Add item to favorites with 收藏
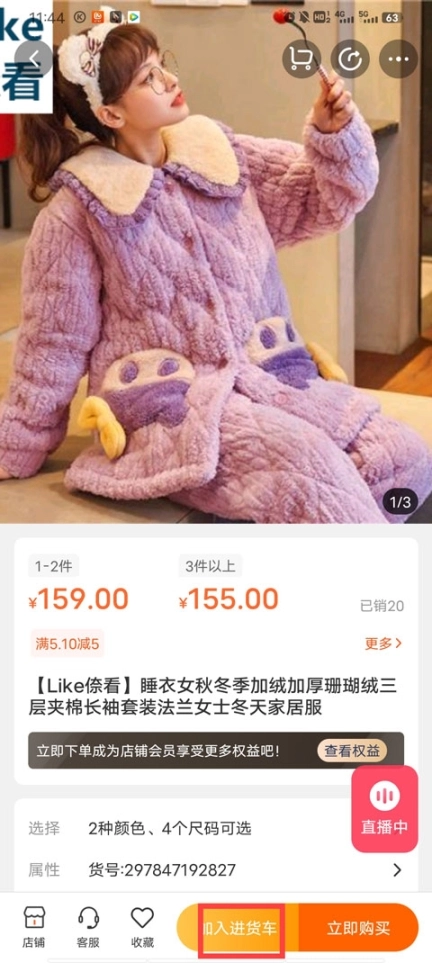Screen dimensions: 432x963 143,927
